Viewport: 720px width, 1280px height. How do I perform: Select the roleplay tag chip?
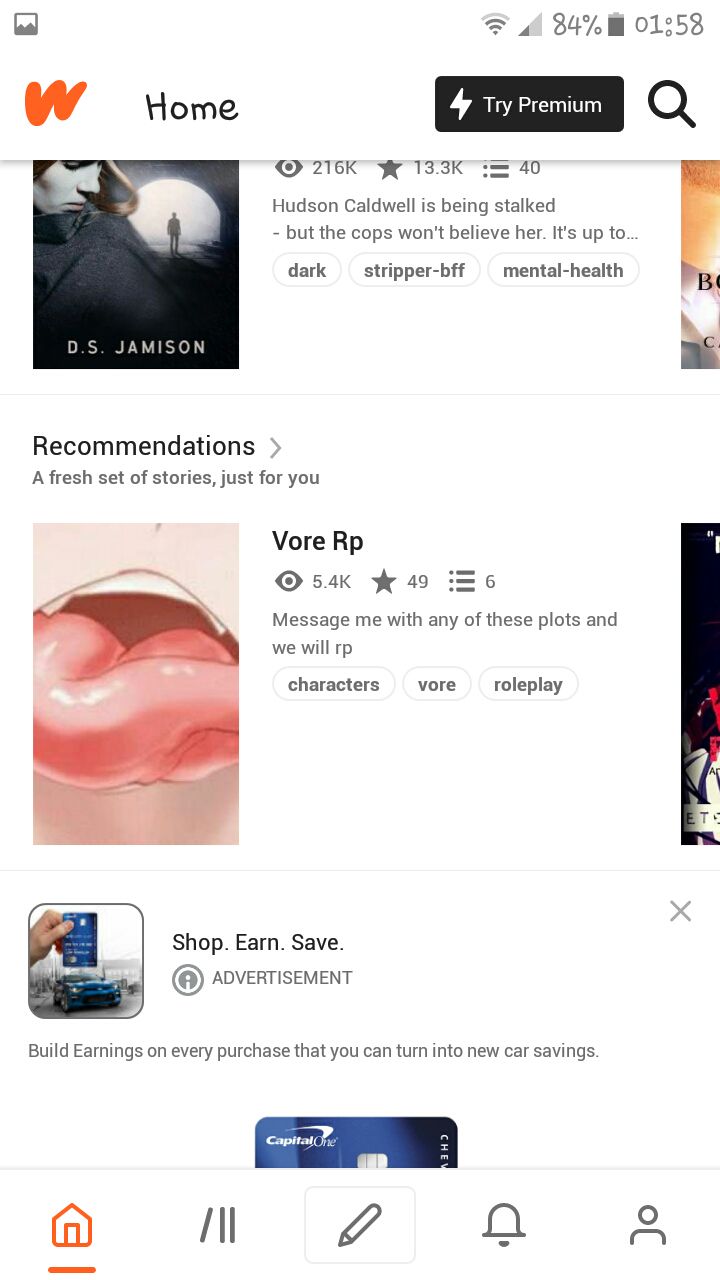tap(528, 684)
